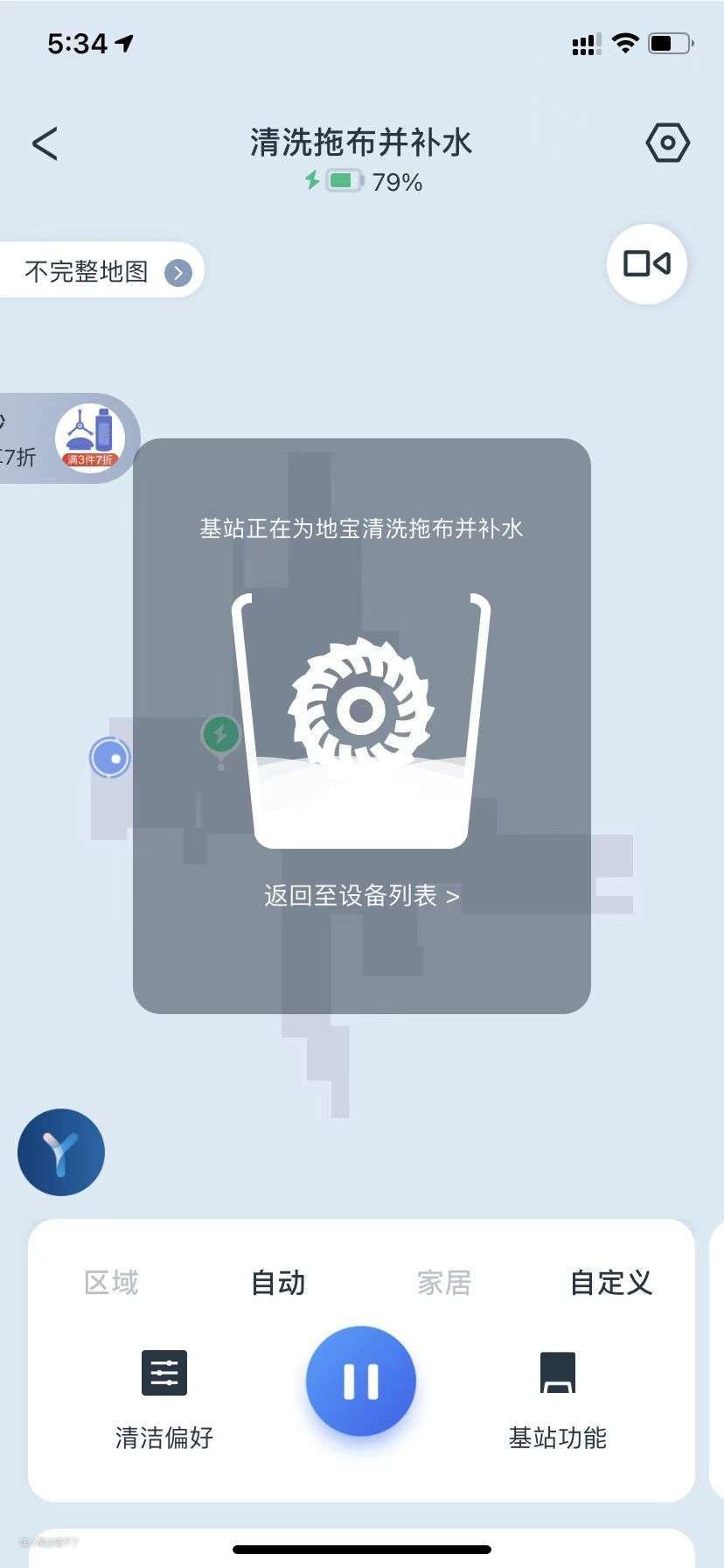Open the 不完整地图 notice
Image resolution: width=724 pixels, height=1568 pixels.
[105, 271]
